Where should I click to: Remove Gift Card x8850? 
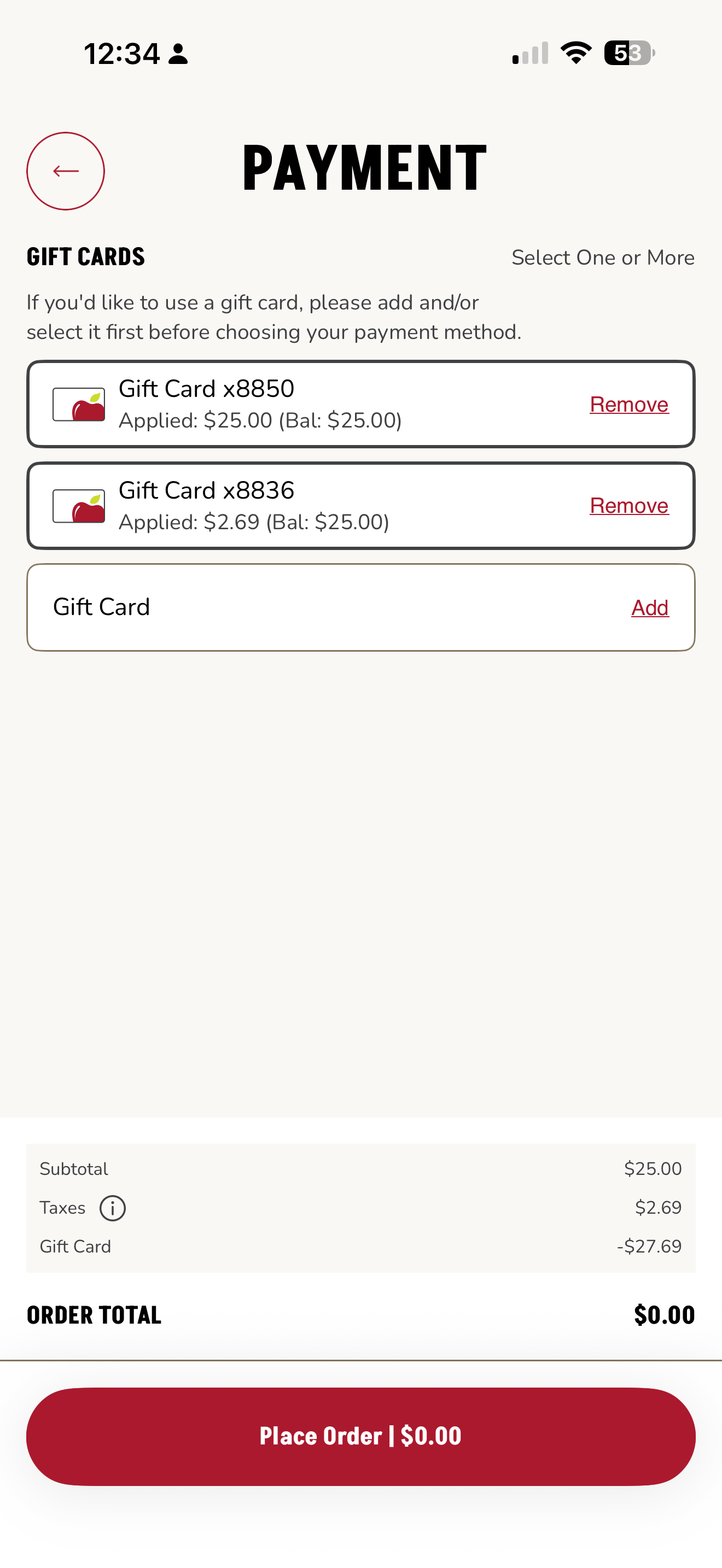point(629,404)
